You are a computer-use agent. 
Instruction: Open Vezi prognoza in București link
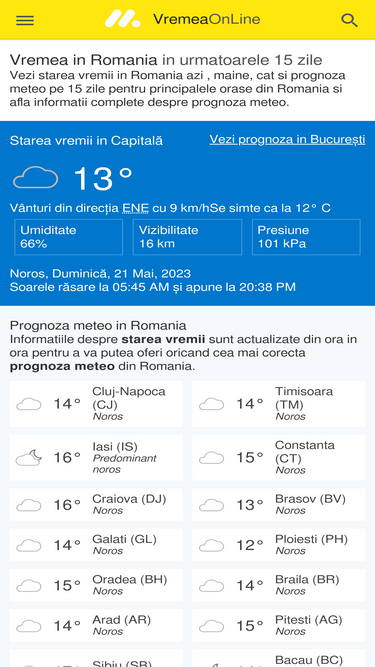point(287,140)
